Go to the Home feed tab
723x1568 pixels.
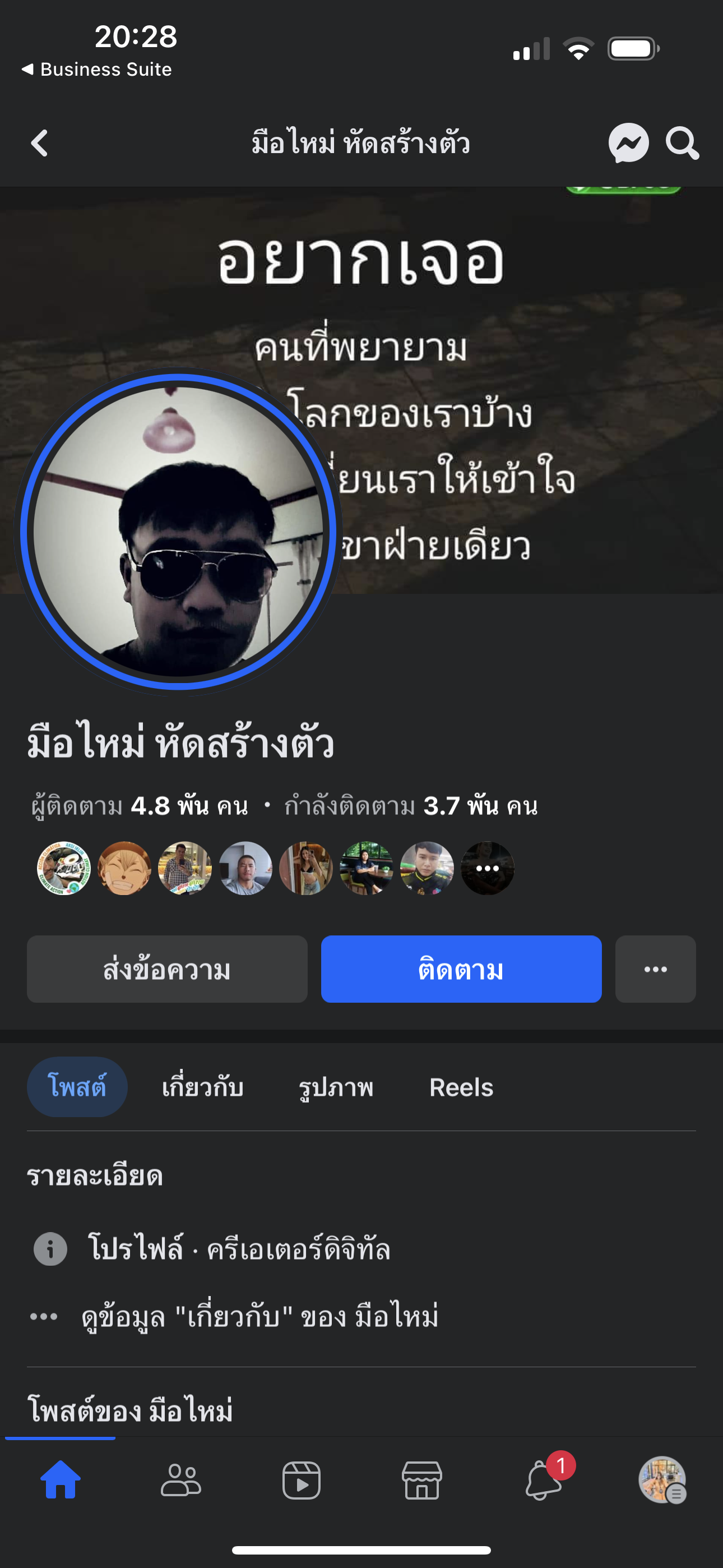pyautogui.click(x=61, y=1481)
